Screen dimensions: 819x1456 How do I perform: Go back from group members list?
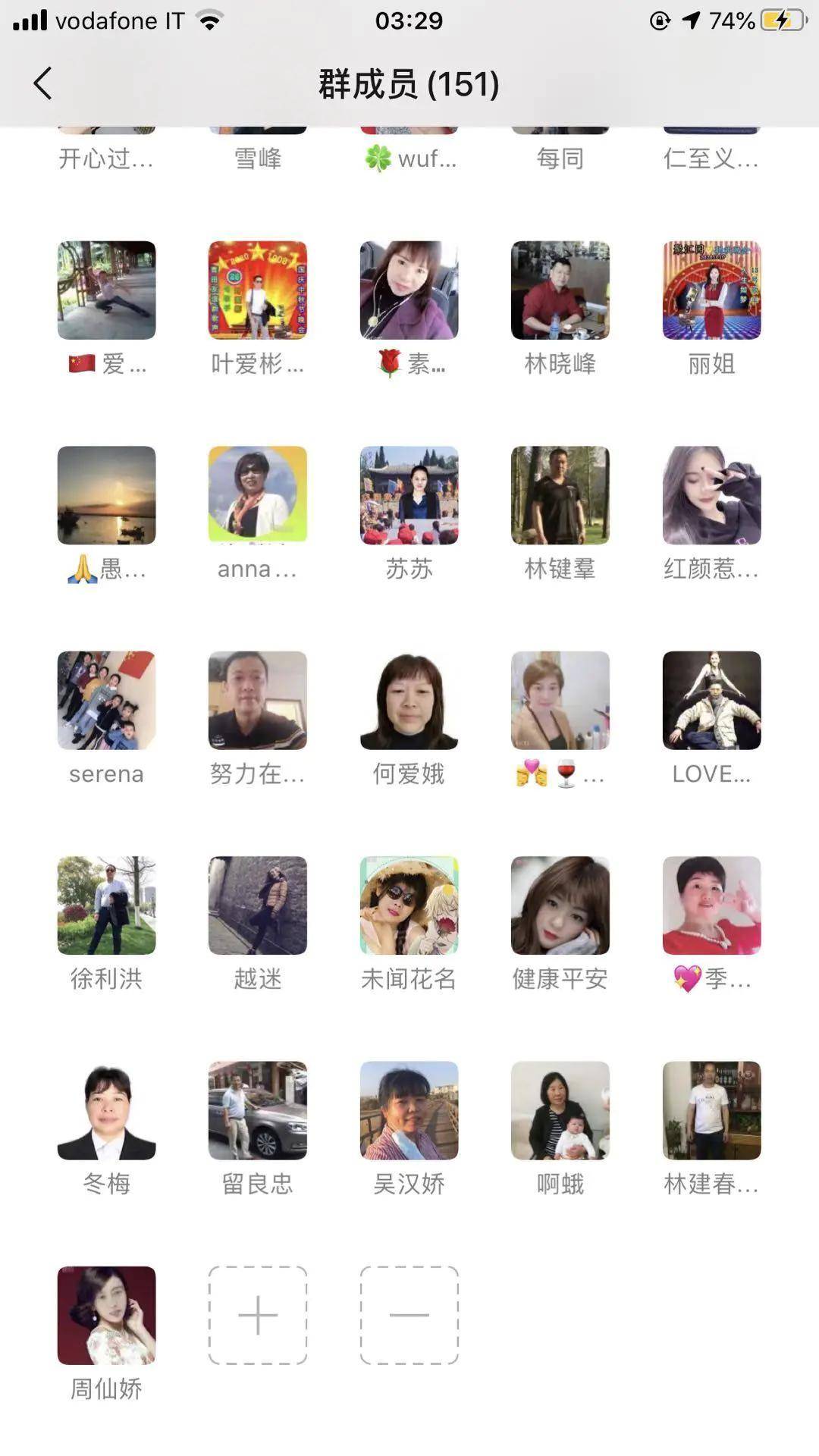pyautogui.click(x=42, y=83)
